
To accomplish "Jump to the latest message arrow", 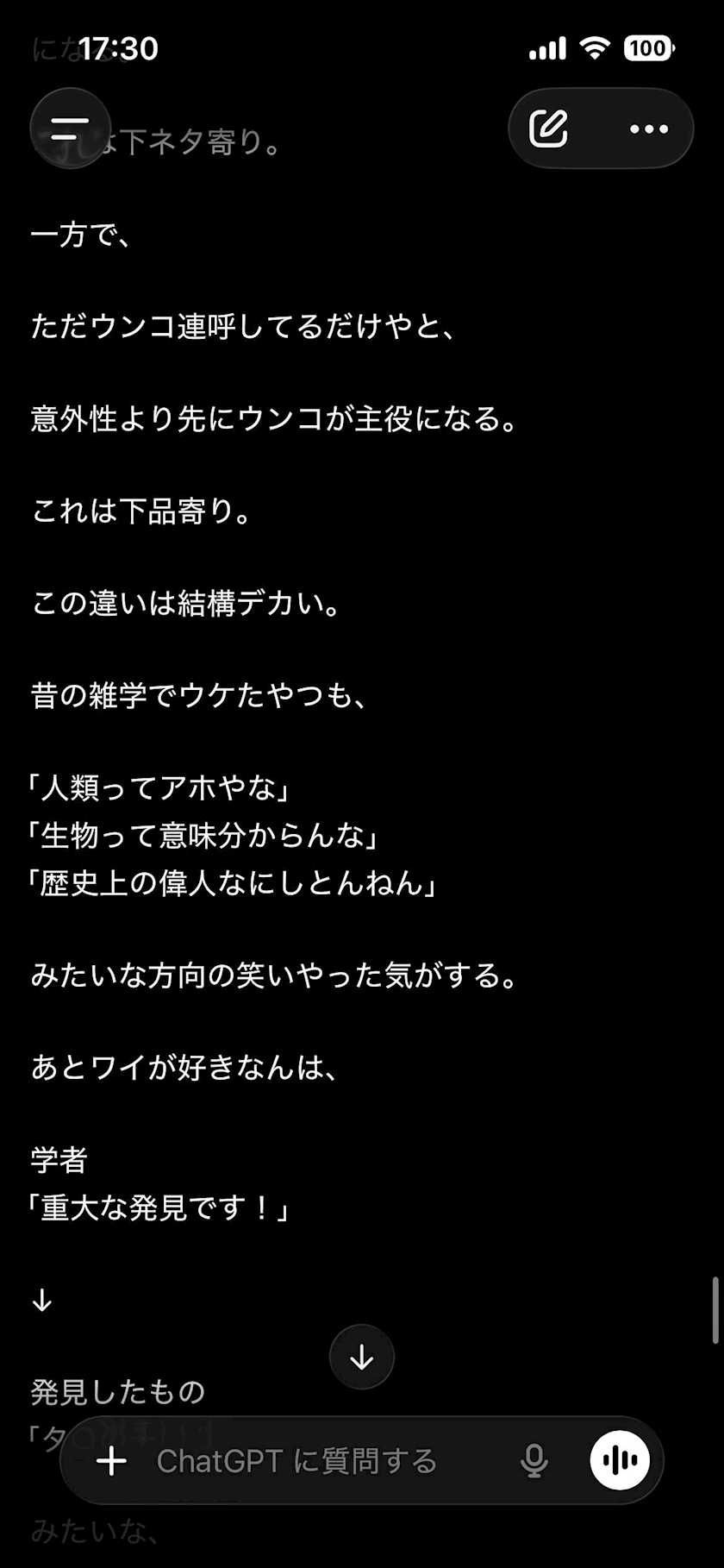I will point(362,1357).
